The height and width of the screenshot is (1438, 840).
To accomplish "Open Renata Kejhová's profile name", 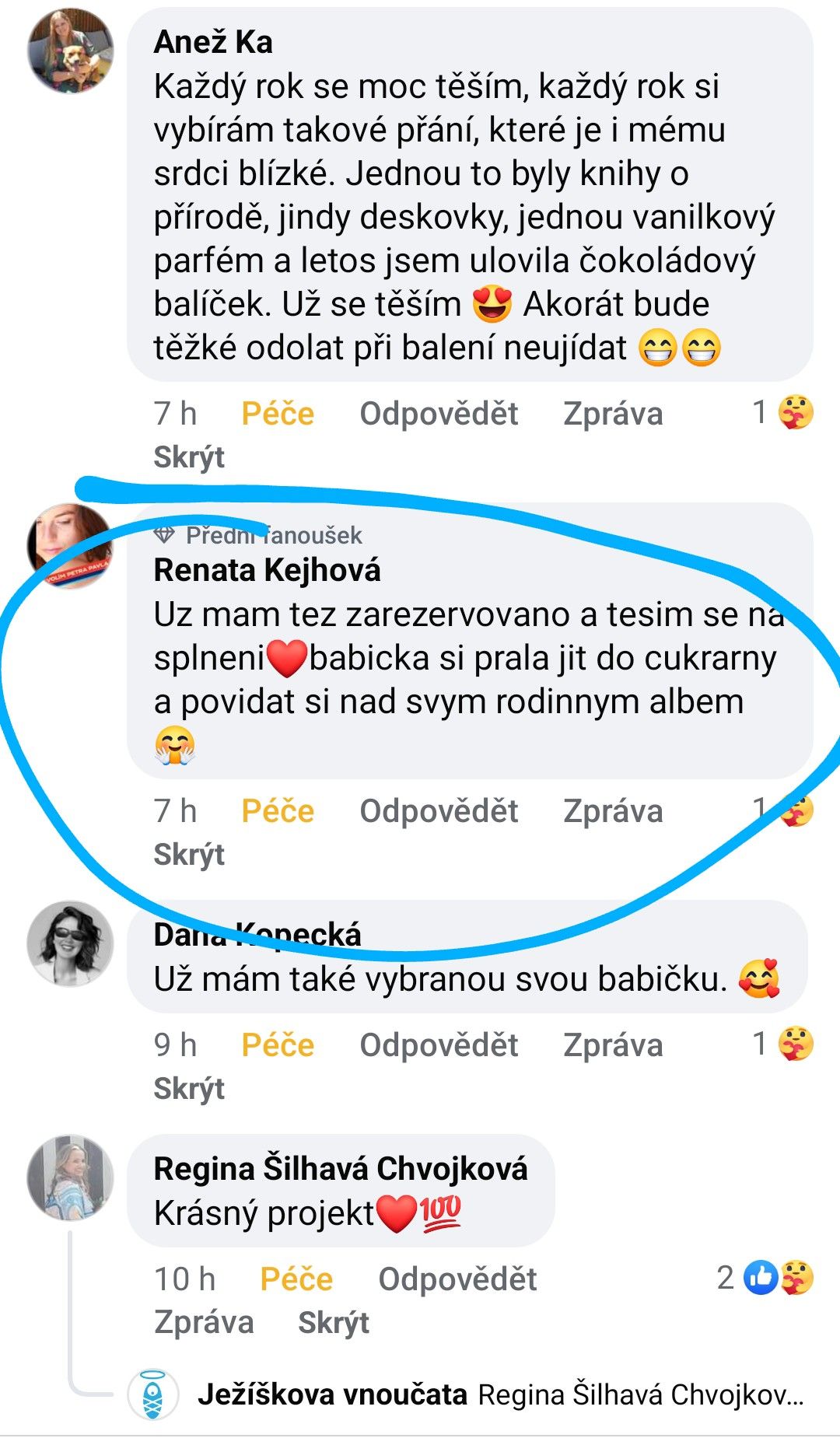I will (267, 570).
